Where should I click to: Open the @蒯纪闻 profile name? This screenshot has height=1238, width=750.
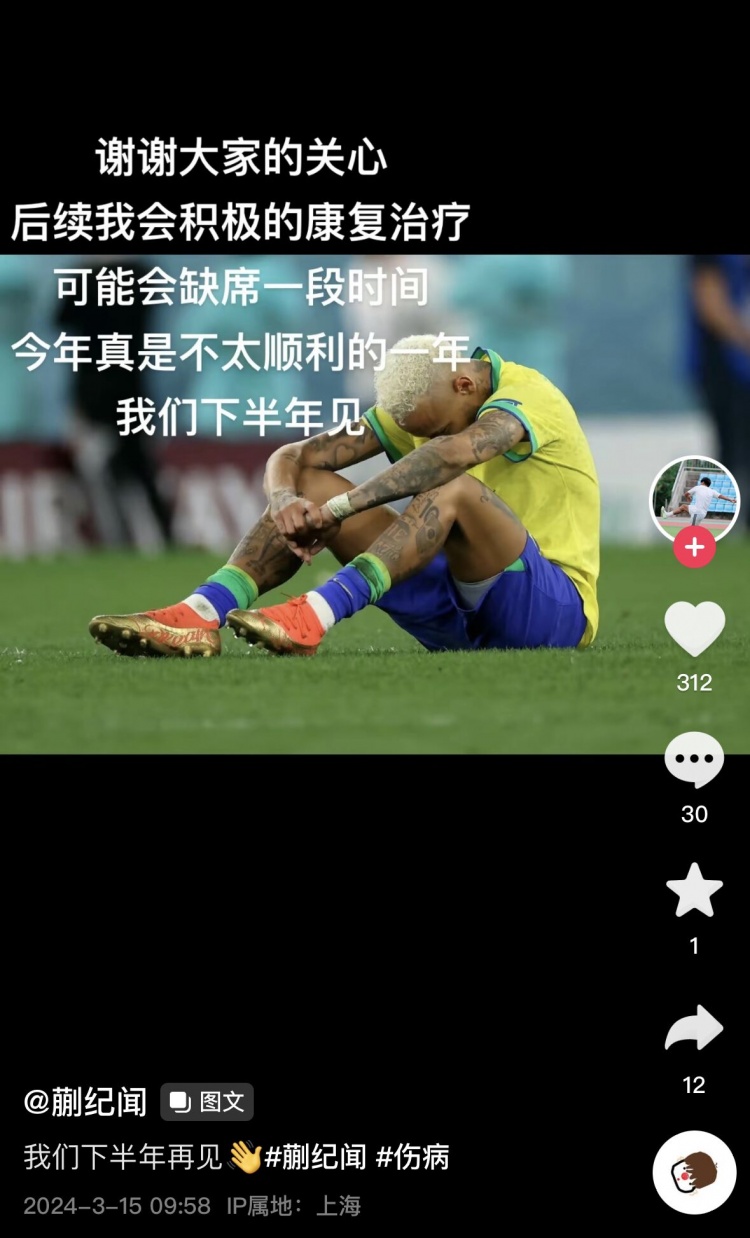click(x=85, y=1102)
